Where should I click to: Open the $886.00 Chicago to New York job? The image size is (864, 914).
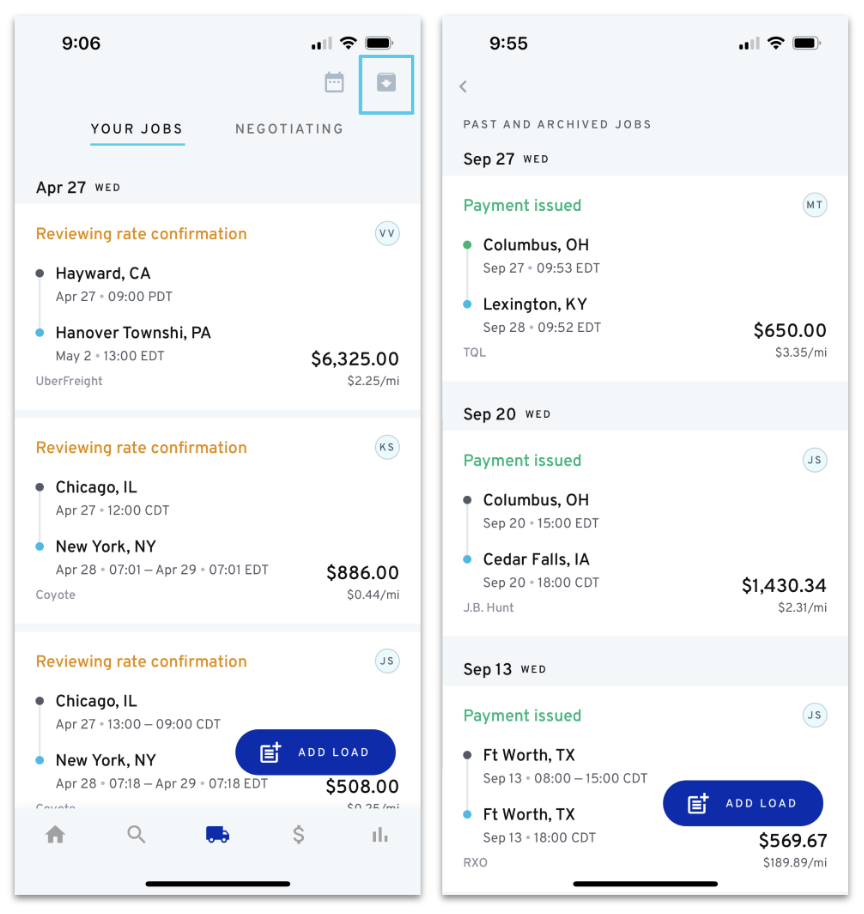217,521
